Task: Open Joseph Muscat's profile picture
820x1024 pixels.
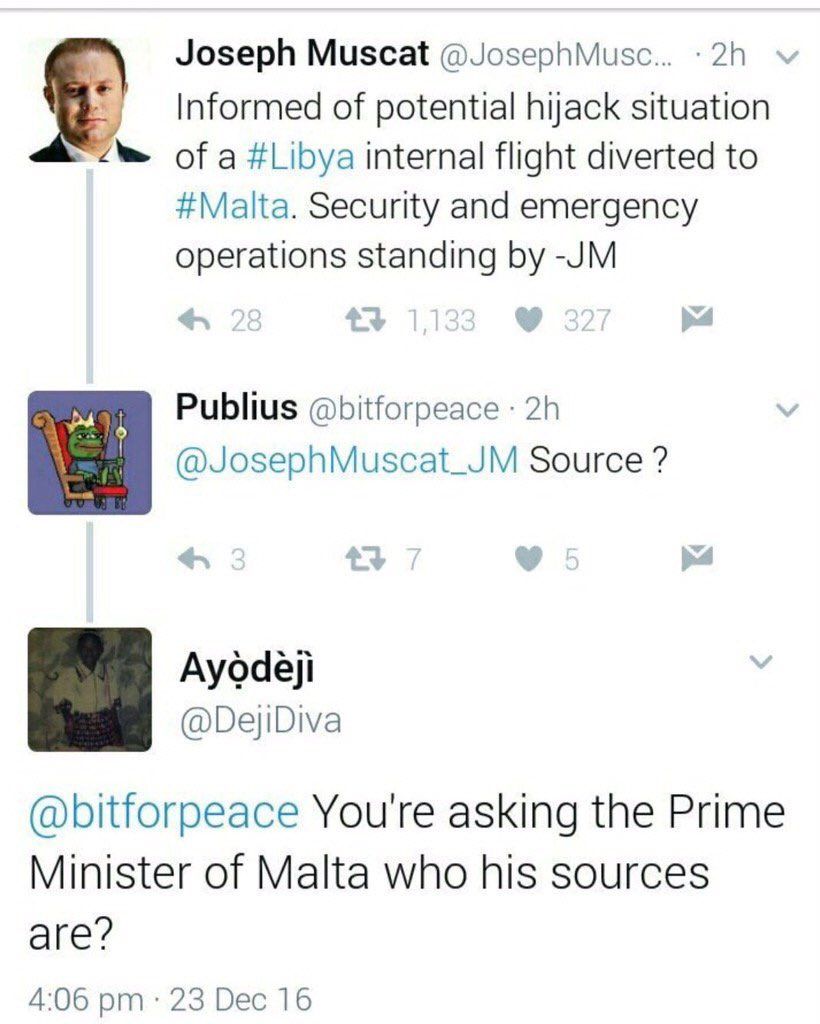Action: [x=89, y=99]
